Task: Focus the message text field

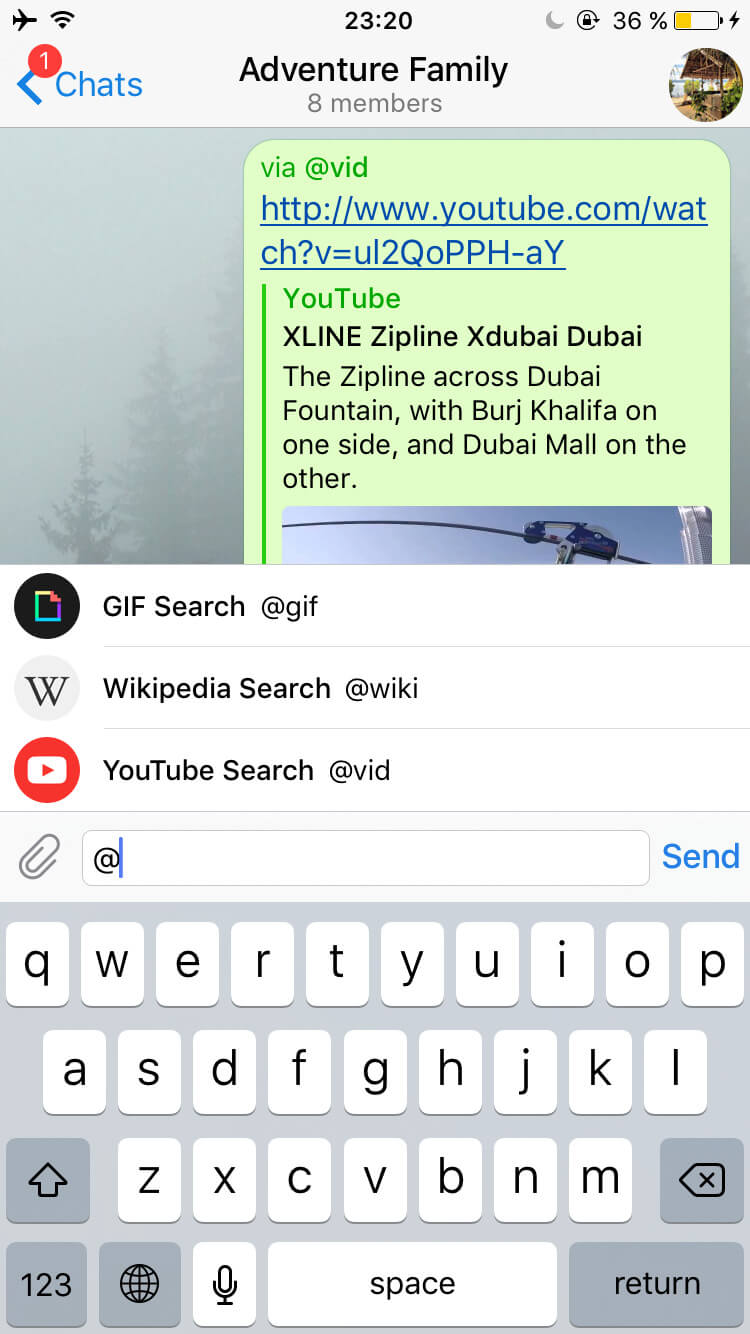Action: [x=380, y=858]
